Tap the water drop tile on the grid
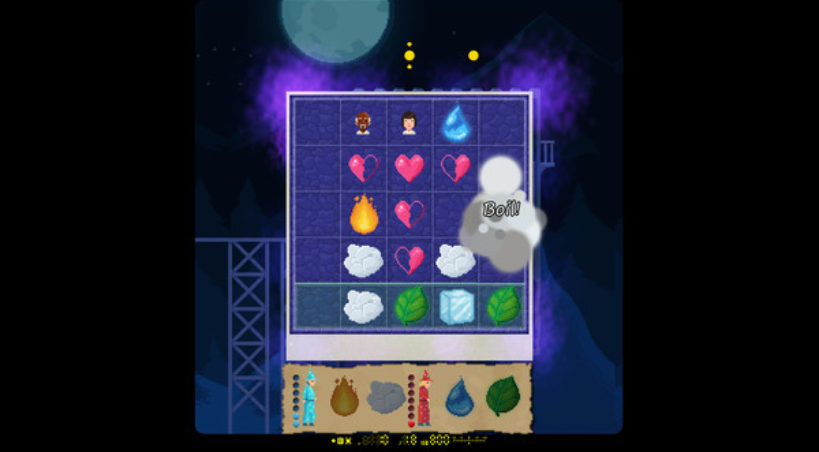 click(x=456, y=123)
